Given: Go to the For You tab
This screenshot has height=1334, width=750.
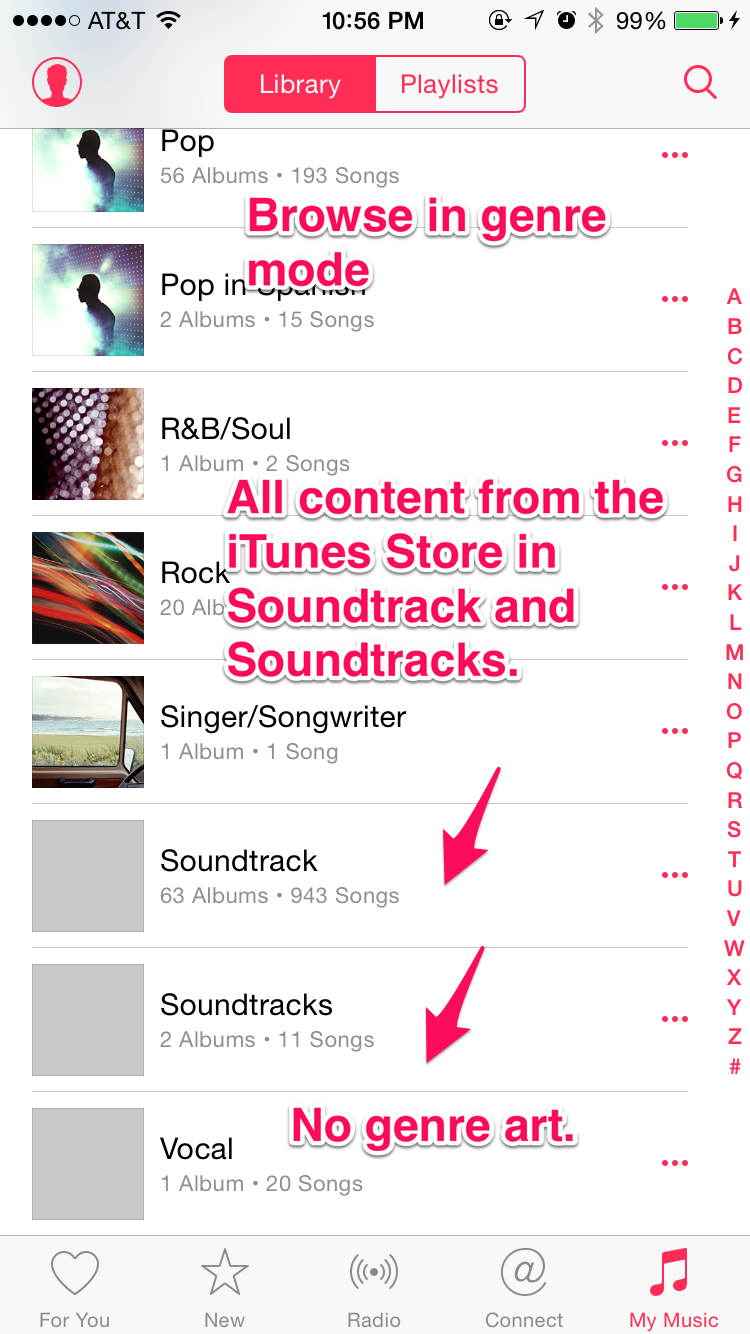Looking at the screenshot, I should coord(75,1288).
